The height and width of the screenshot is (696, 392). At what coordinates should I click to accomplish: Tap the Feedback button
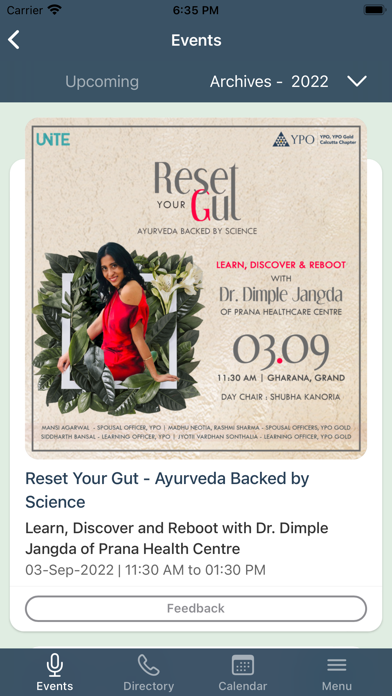(196, 609)
